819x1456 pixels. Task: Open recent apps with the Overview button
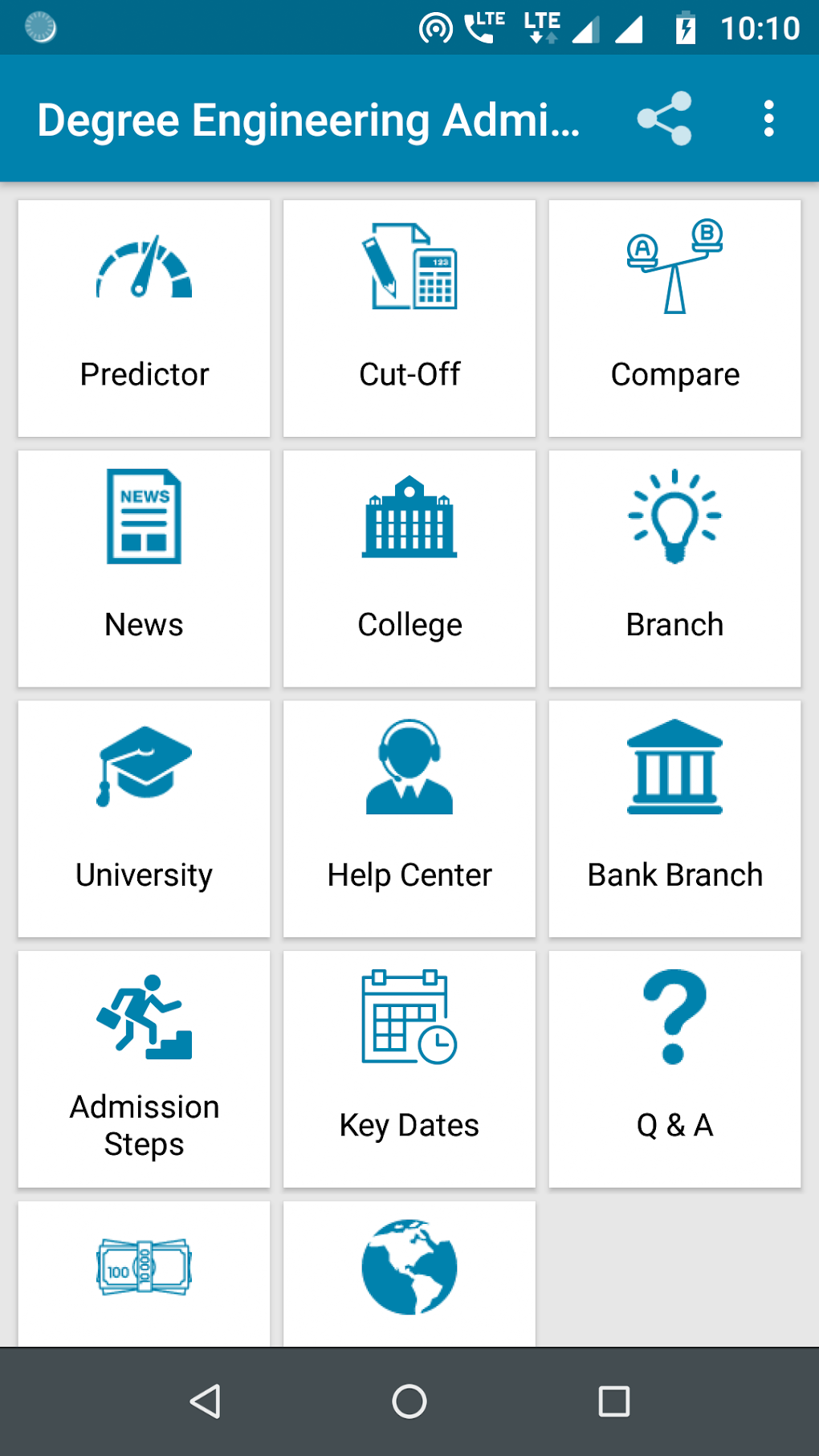coord(613,1401)
